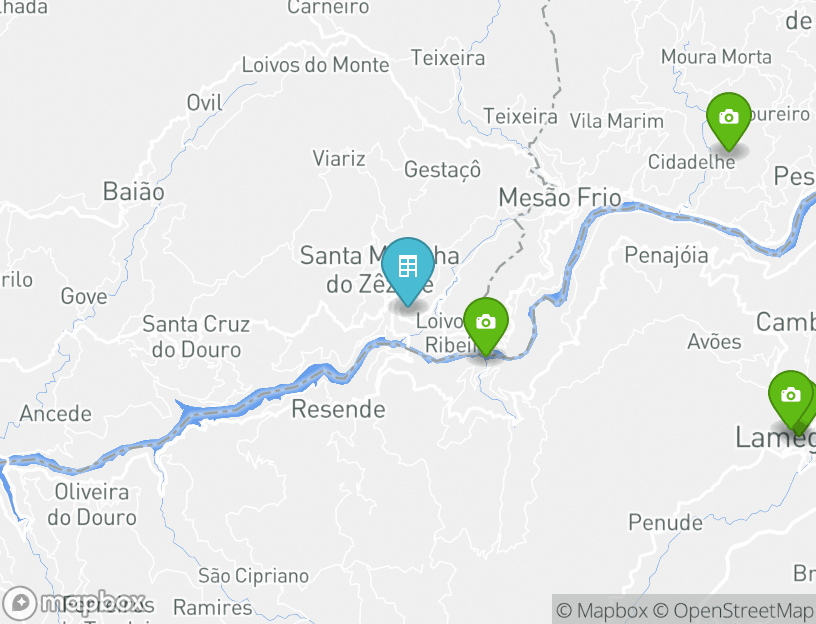Open the Mapbox attribution link

(602, 610)
